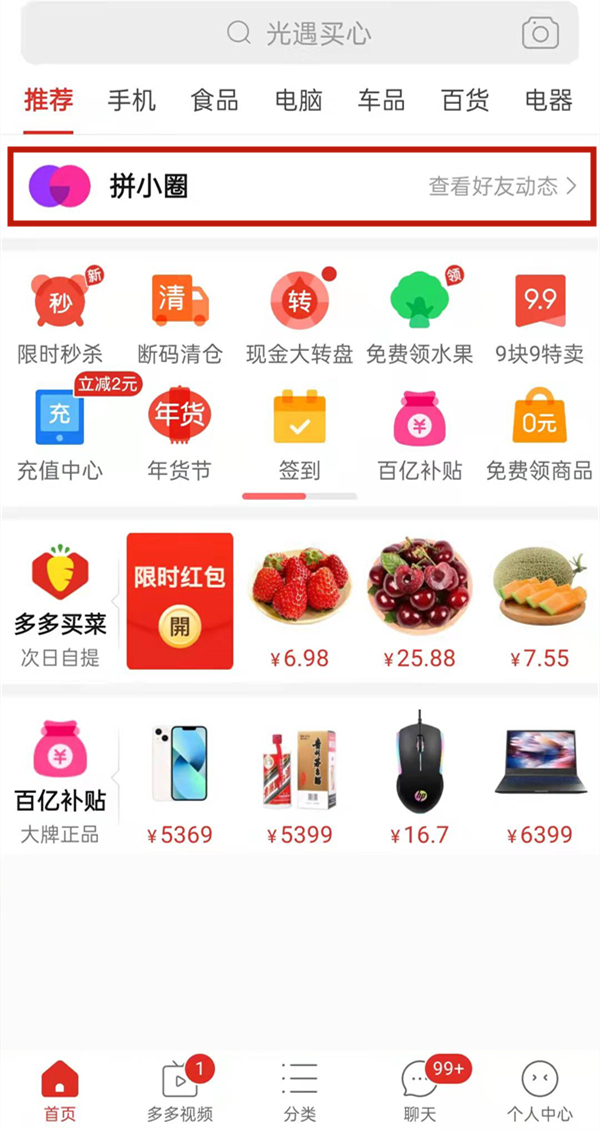The image size is (600, 1130).
Task: Tap the search box showing 光遇买心
Action: [x=300, y=34]
